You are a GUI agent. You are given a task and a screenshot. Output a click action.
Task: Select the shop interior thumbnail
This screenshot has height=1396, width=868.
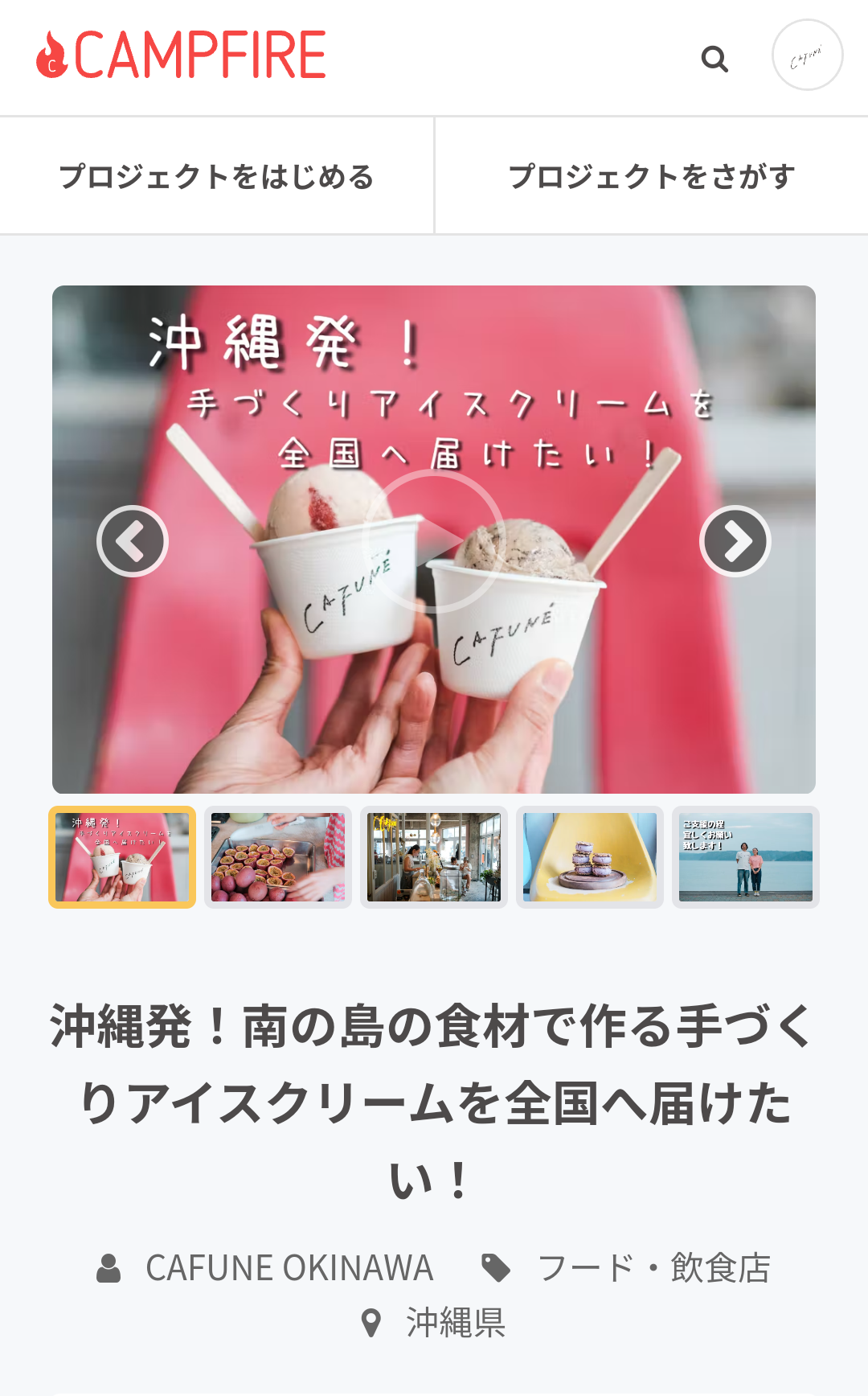[x=434, y=857]
